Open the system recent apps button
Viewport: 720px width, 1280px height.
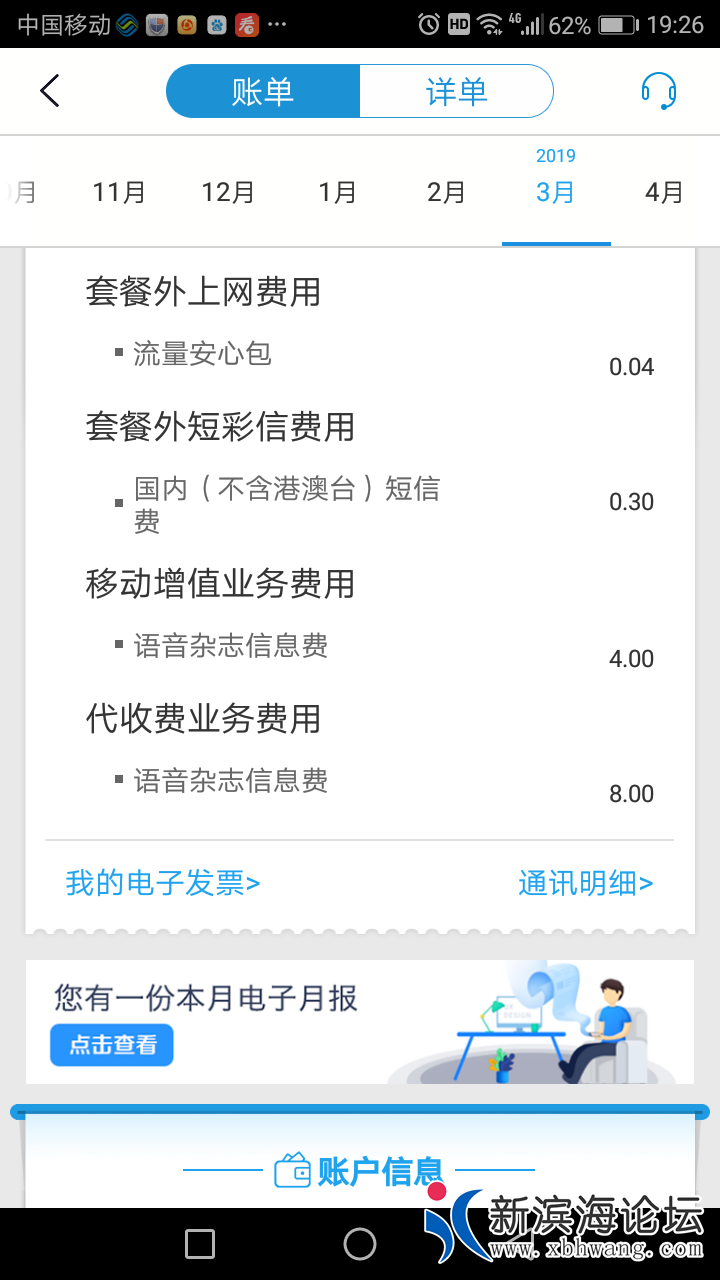(x=200, y=1244)
